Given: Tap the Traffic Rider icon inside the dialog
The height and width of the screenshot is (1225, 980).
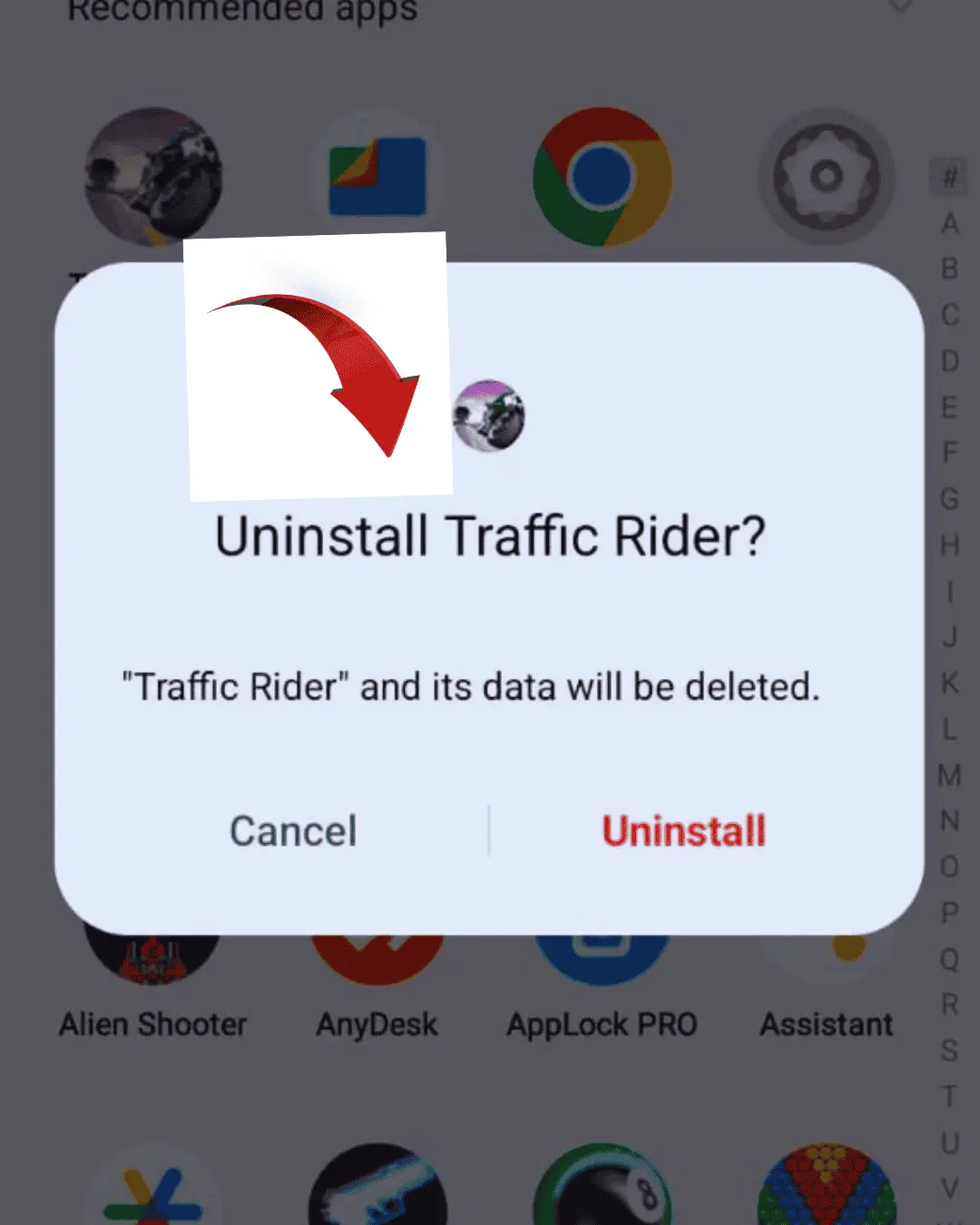Looking at the screenshot, I should tap(489, 416).
